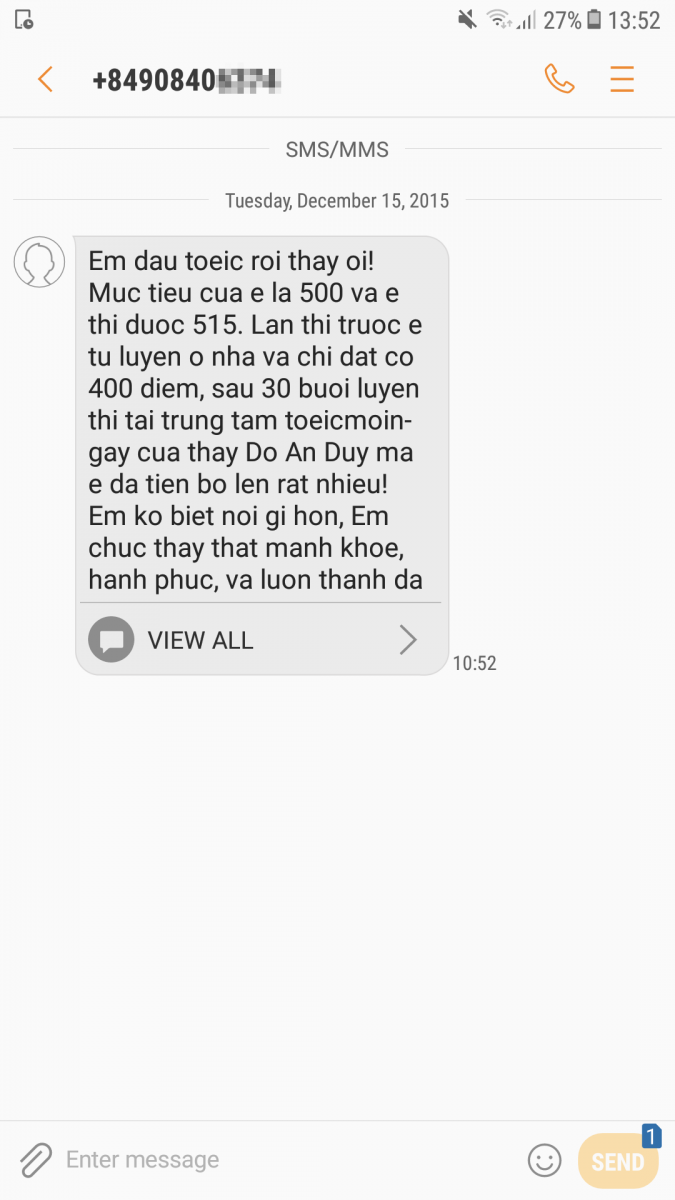Call the +8490840 sender's number

click(560, 79)
